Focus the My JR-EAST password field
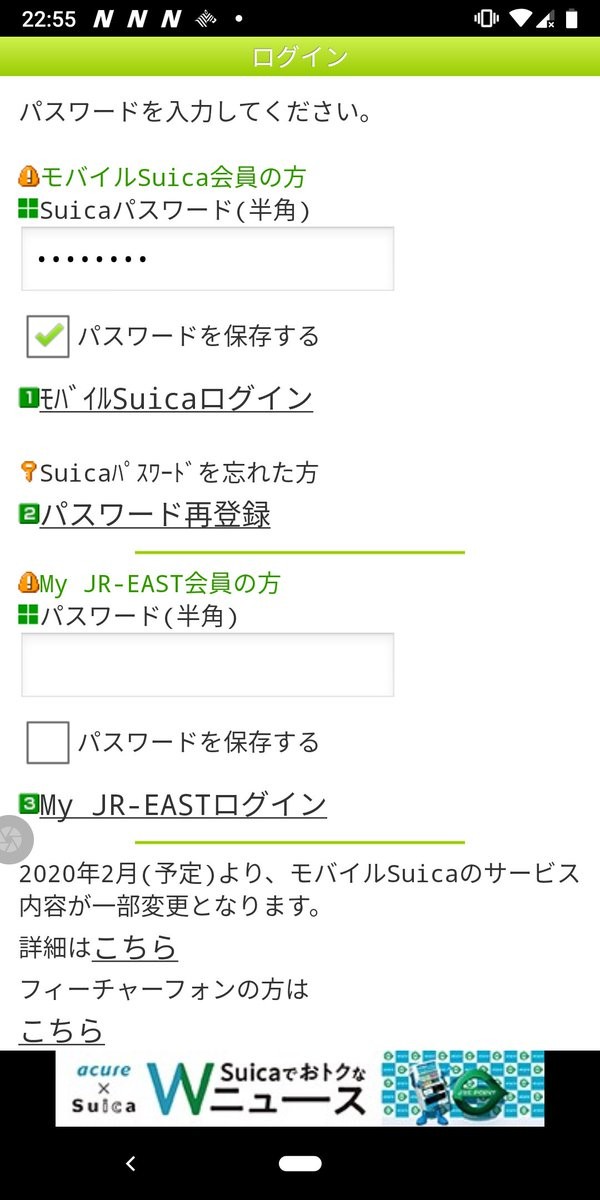The height and width of the screenshot is (1200, 600). (x=207, y=665)
